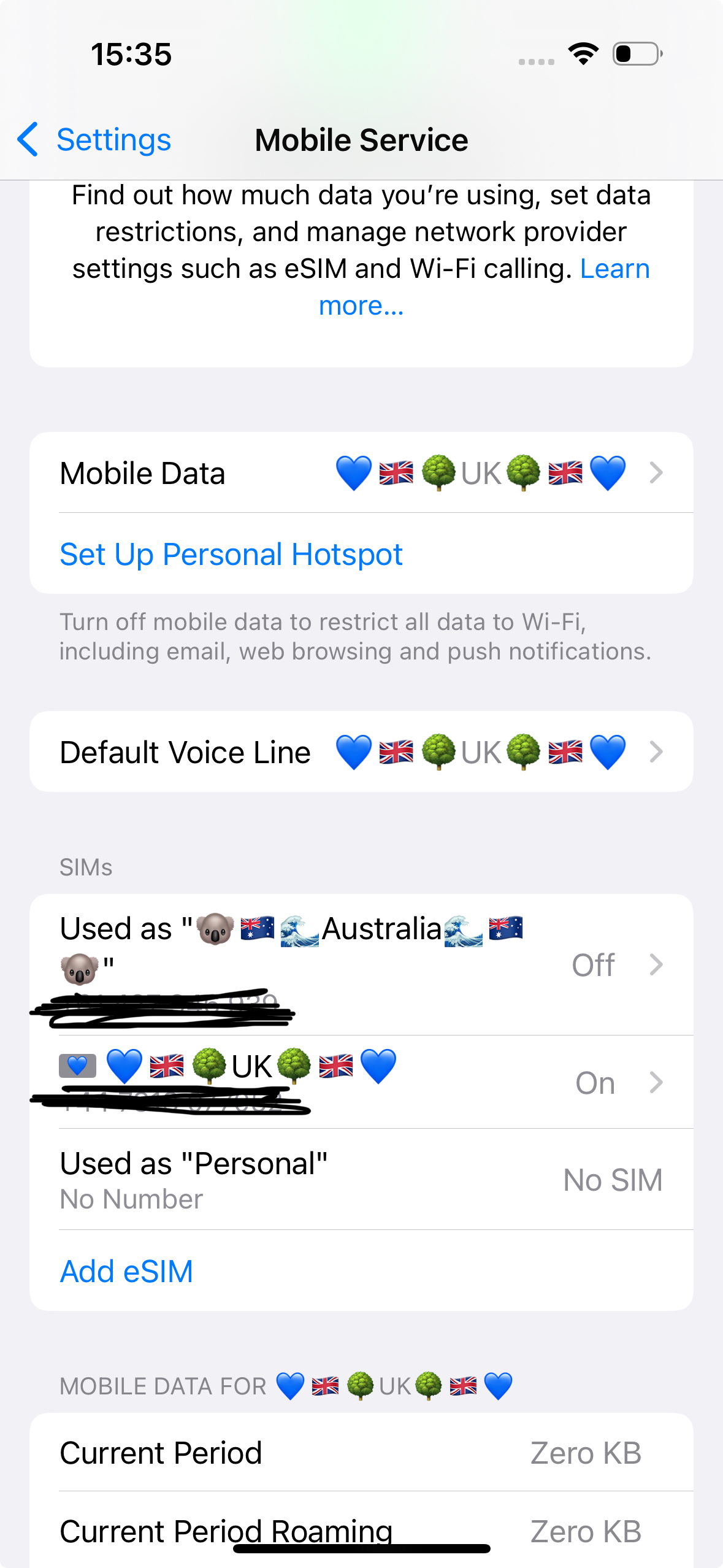Open the UK SIM marked On

pos(361,1082)
